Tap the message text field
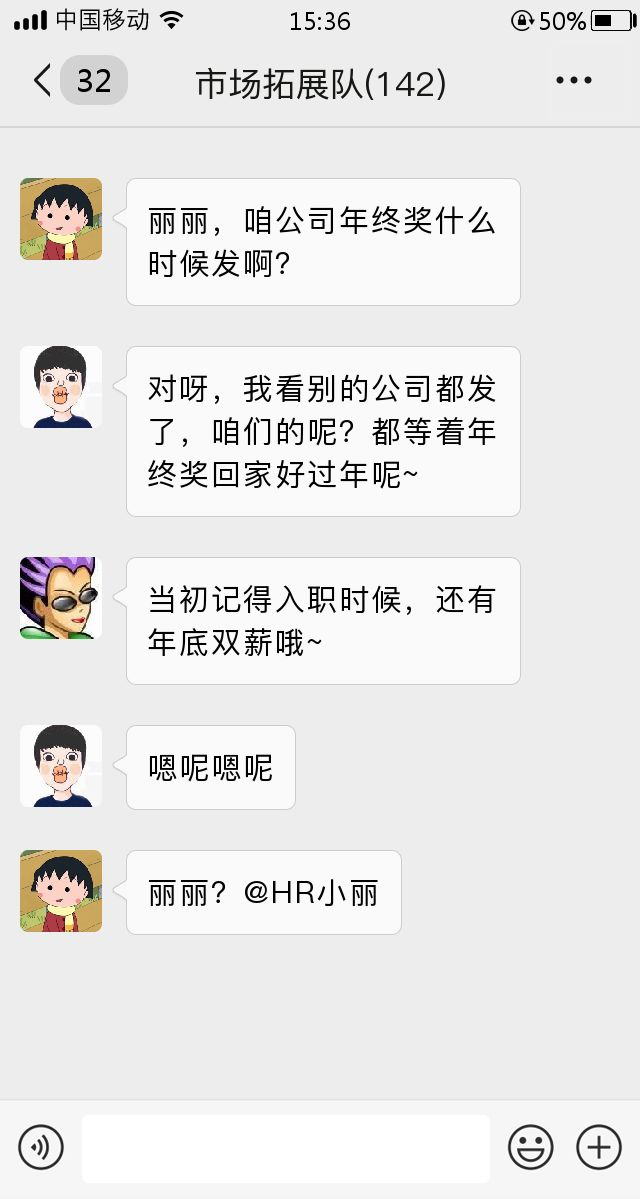The width and height of the screenshot is (640, 1199). (286, 1148)
